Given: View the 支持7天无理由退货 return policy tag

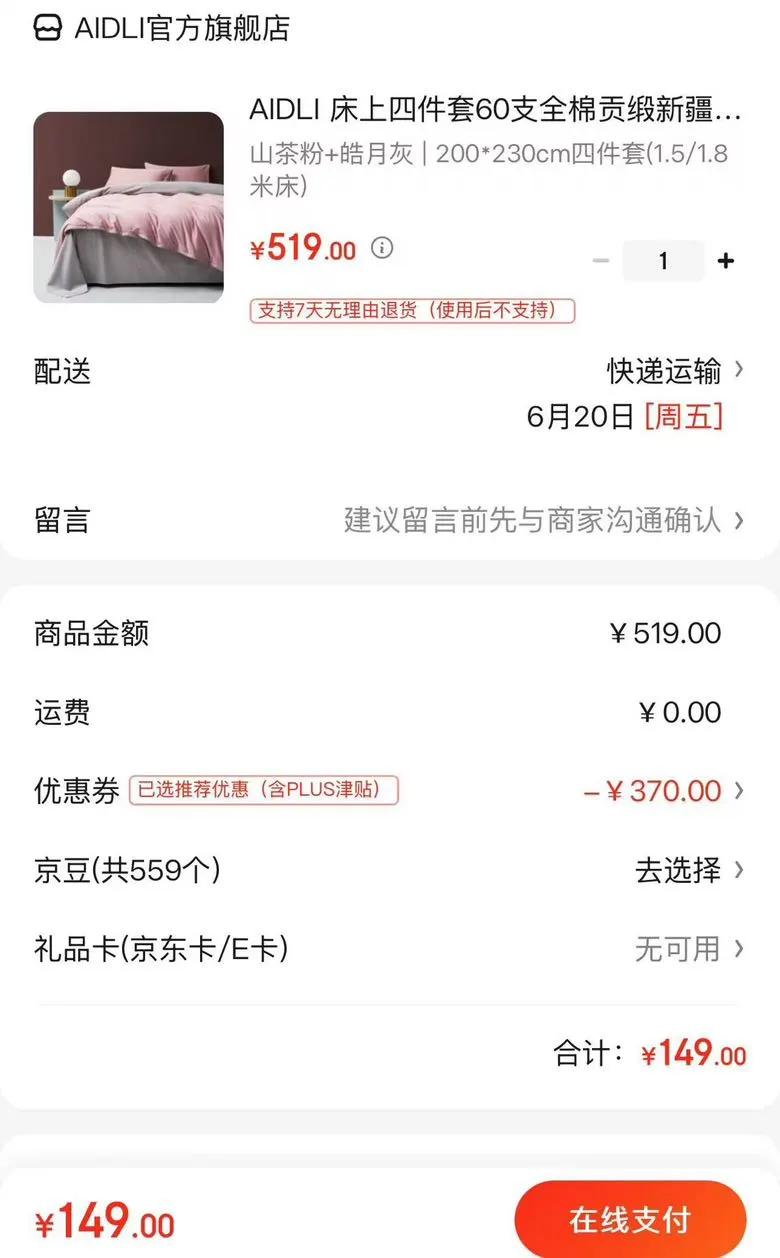Looking at the screenshot, I should pos(412,310).
